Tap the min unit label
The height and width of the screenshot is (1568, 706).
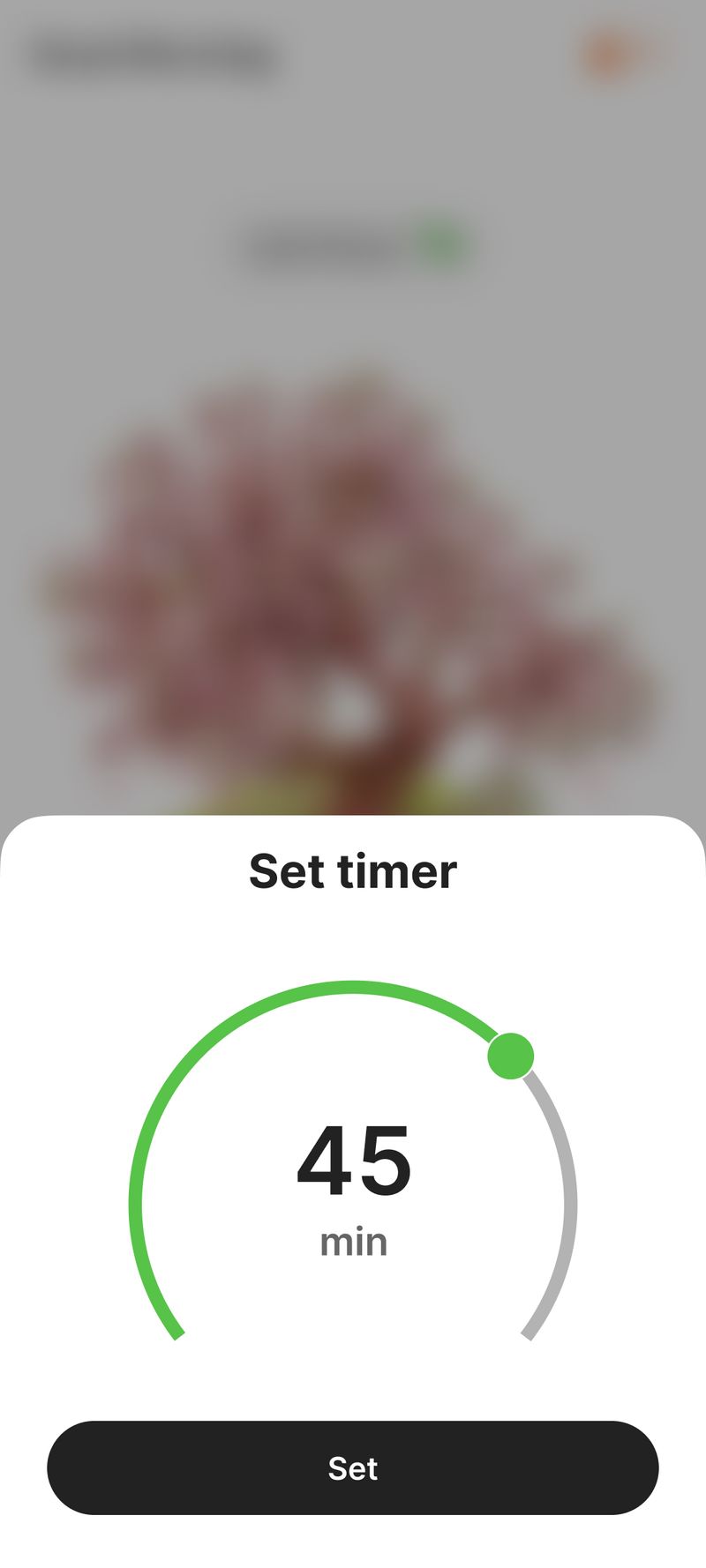(353, 1241)
